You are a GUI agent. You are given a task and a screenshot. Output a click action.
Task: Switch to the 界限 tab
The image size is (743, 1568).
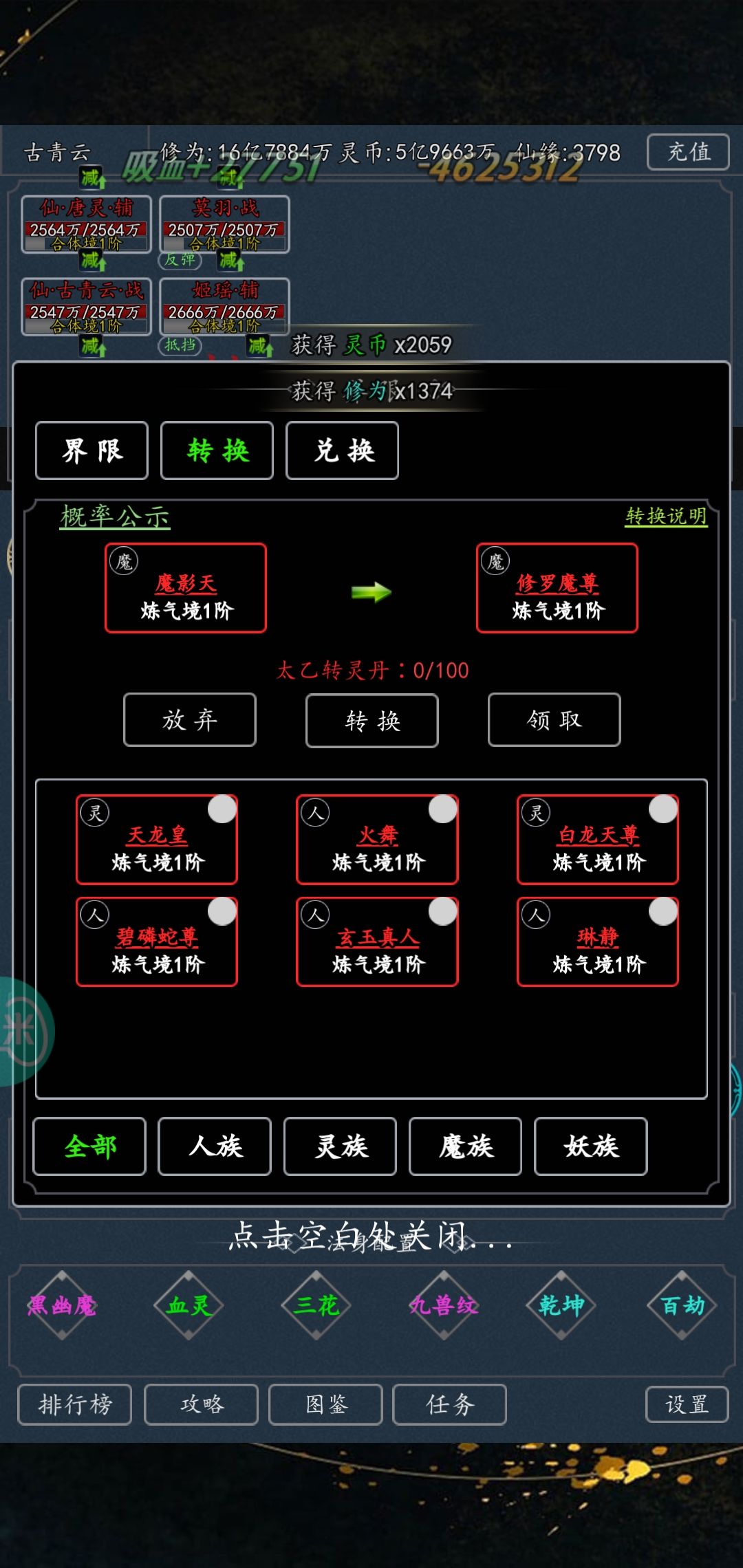point(91,450)
